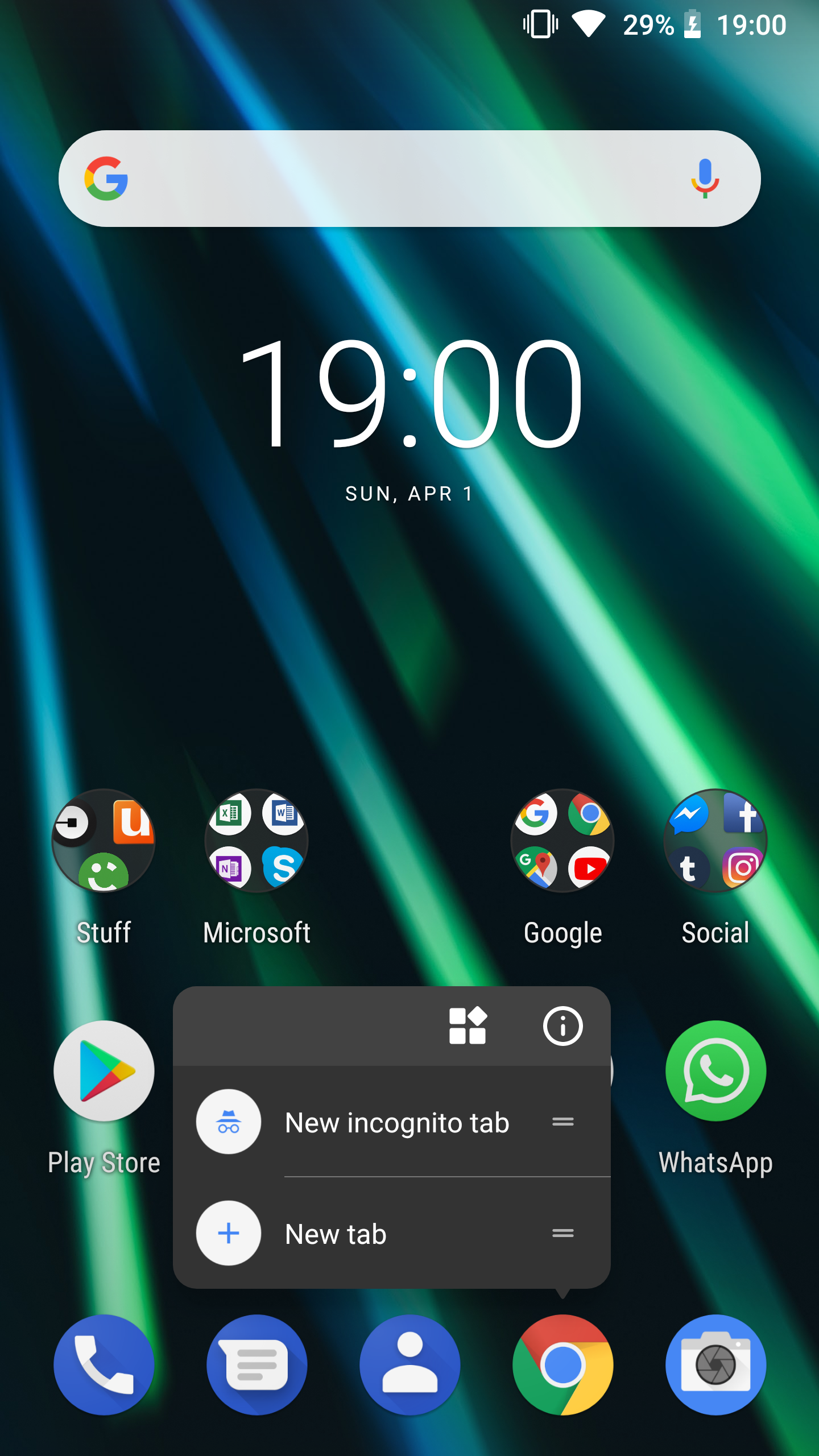Open the Messages app
This screenshot has width=819, height=1456.
click(257, 1365)
